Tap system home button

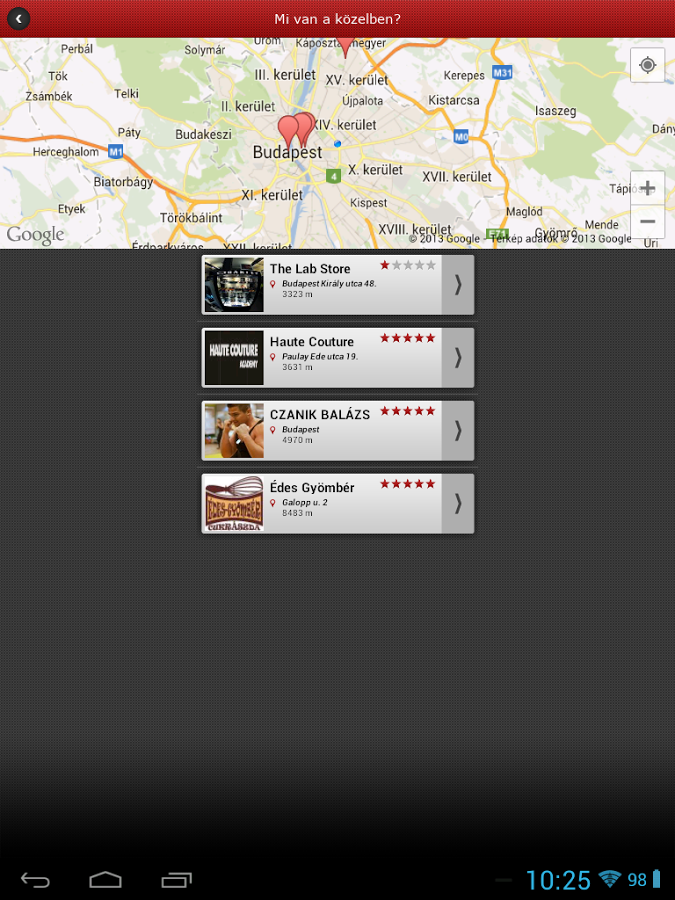pos(105,880)
